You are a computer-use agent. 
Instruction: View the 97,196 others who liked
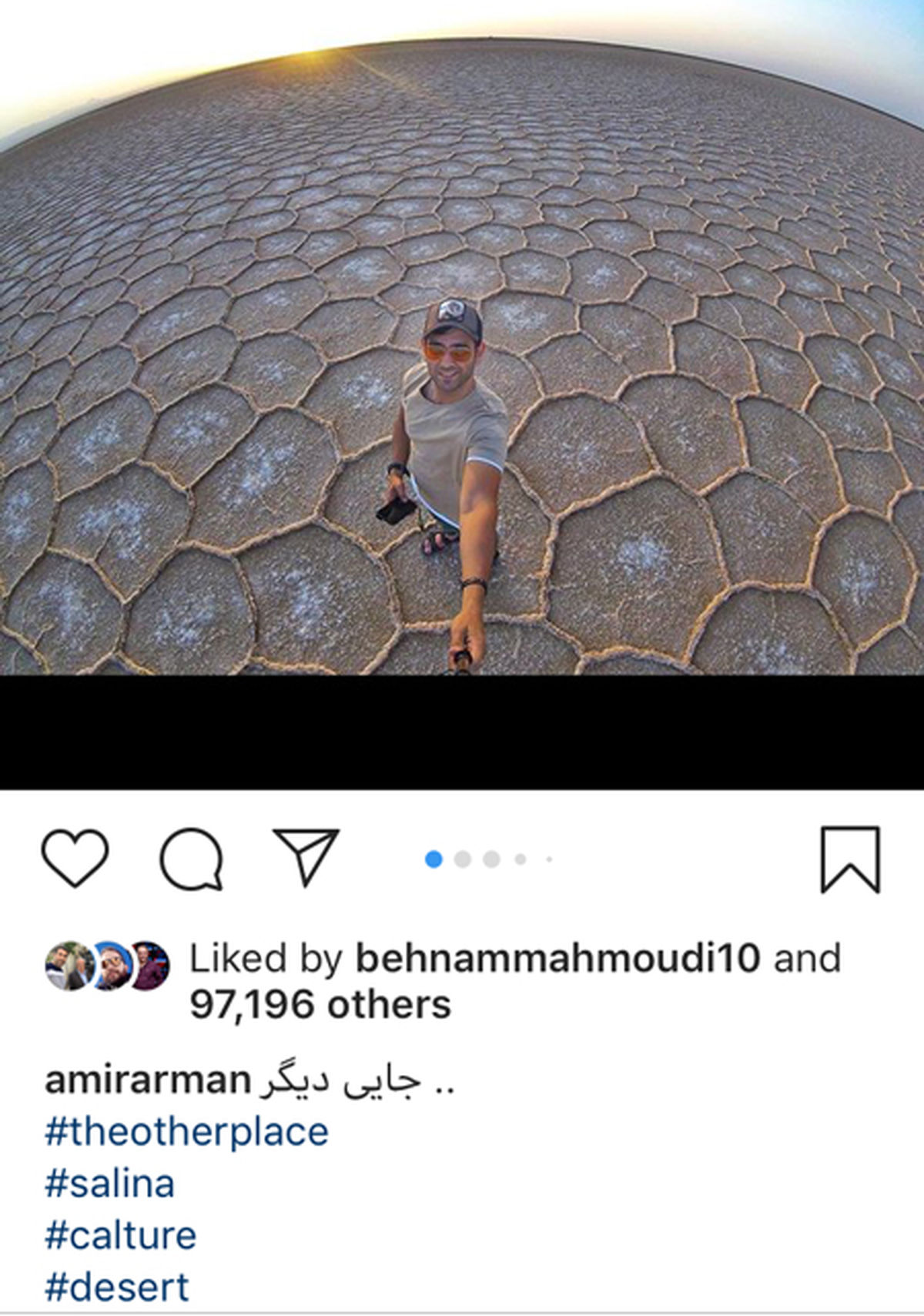[320, 1005]
